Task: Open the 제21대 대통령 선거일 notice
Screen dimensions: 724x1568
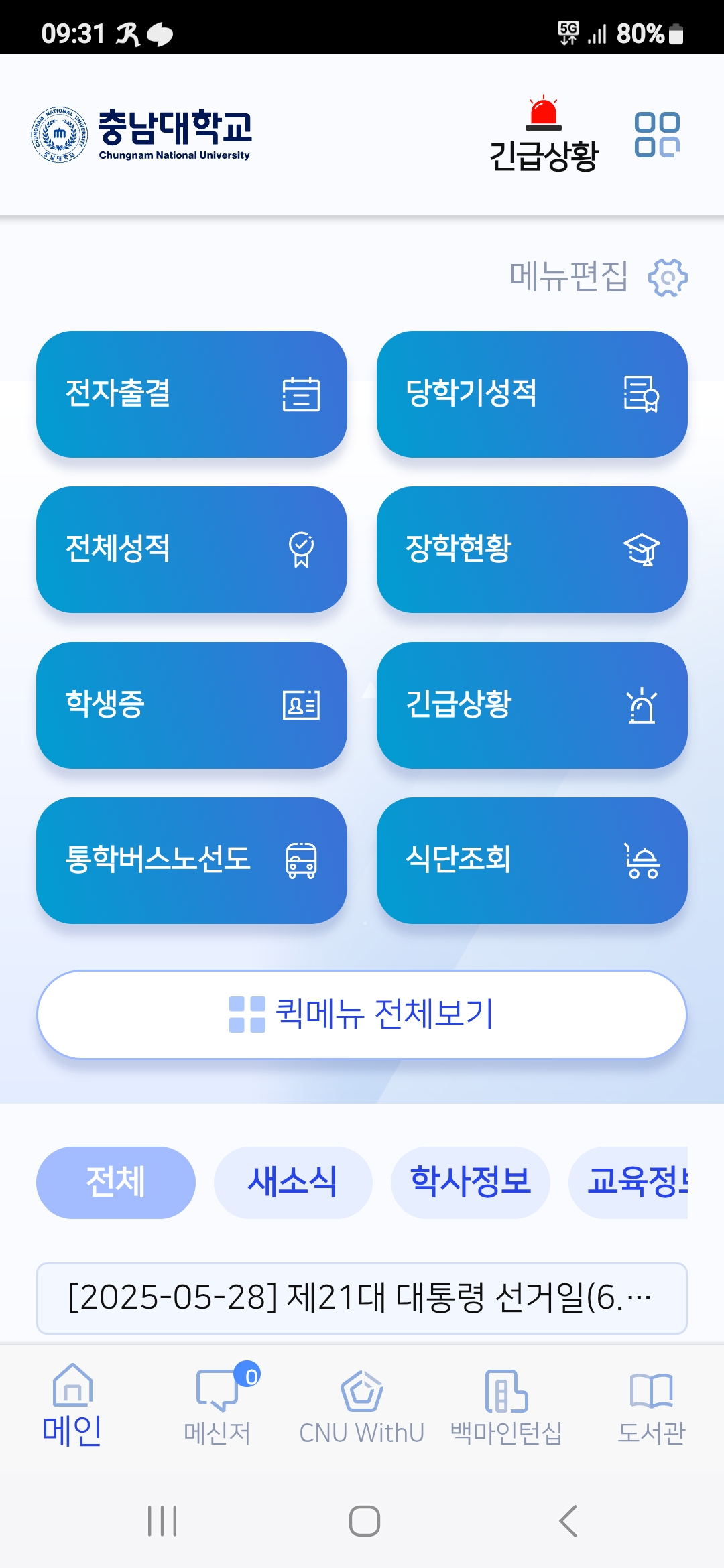Action: (x=362, y=1298)
